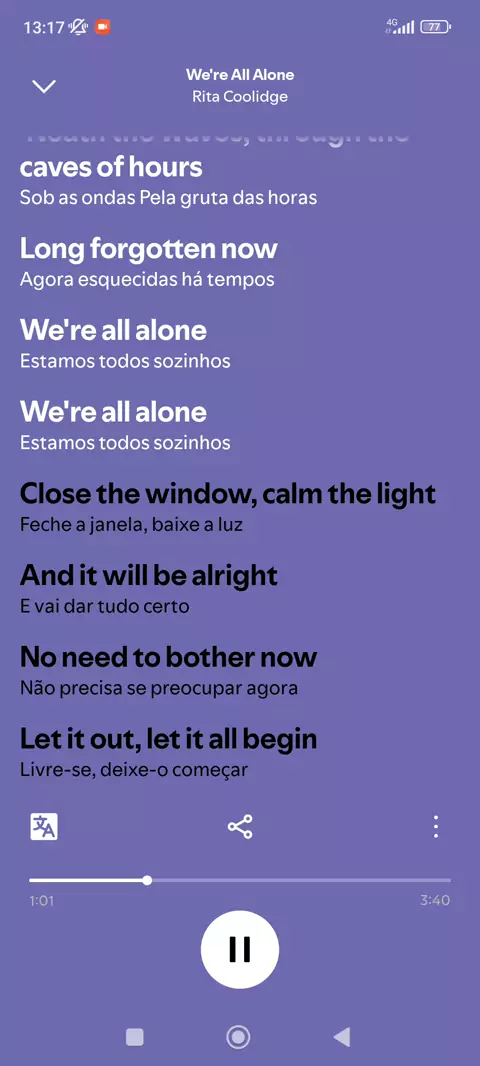Screen dimensions: 480x1066
Task: Toggle the lyrics translation icon
Action: (x=44, y=827)
